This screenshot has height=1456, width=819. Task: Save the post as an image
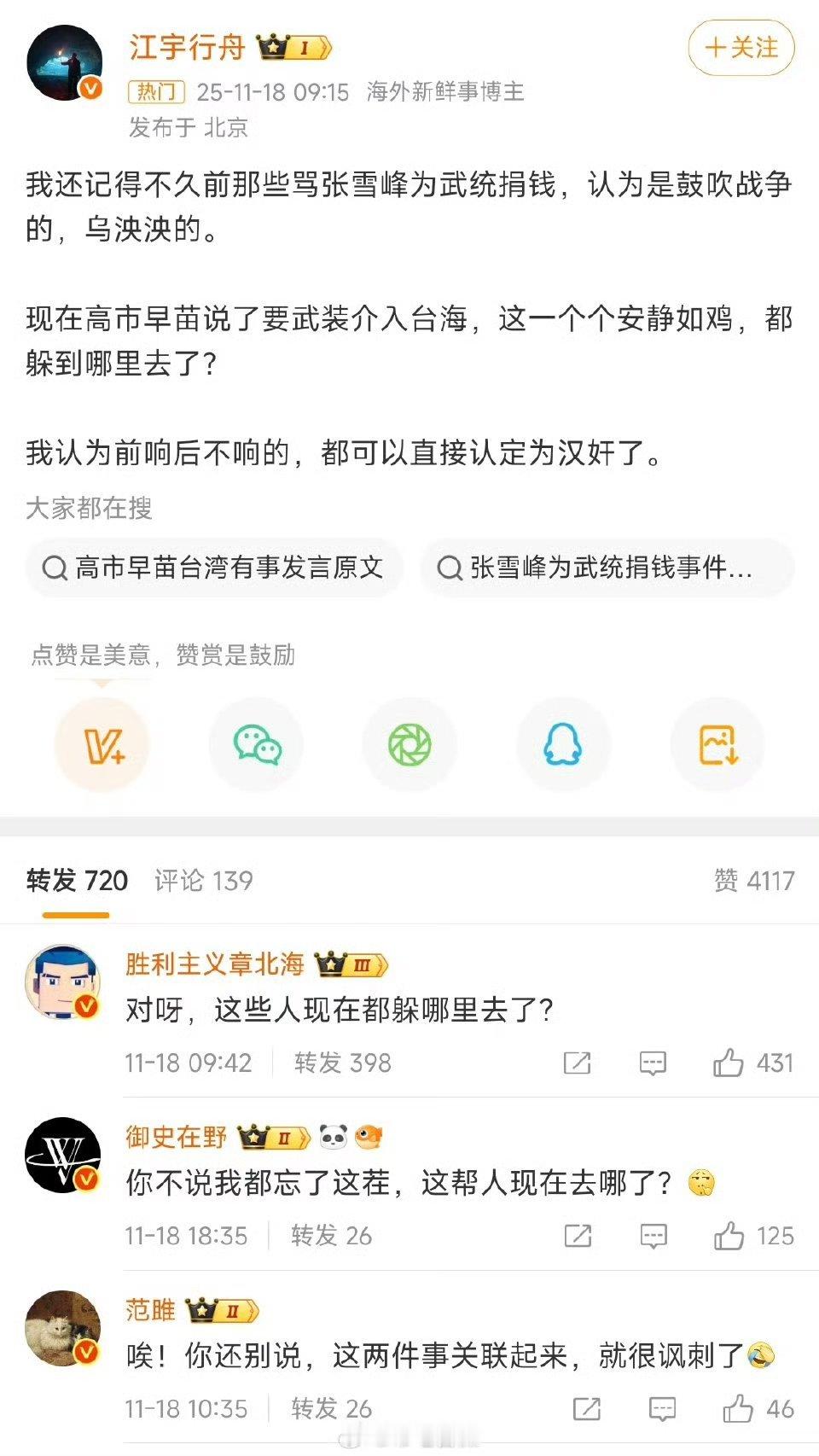click(717, 743)
